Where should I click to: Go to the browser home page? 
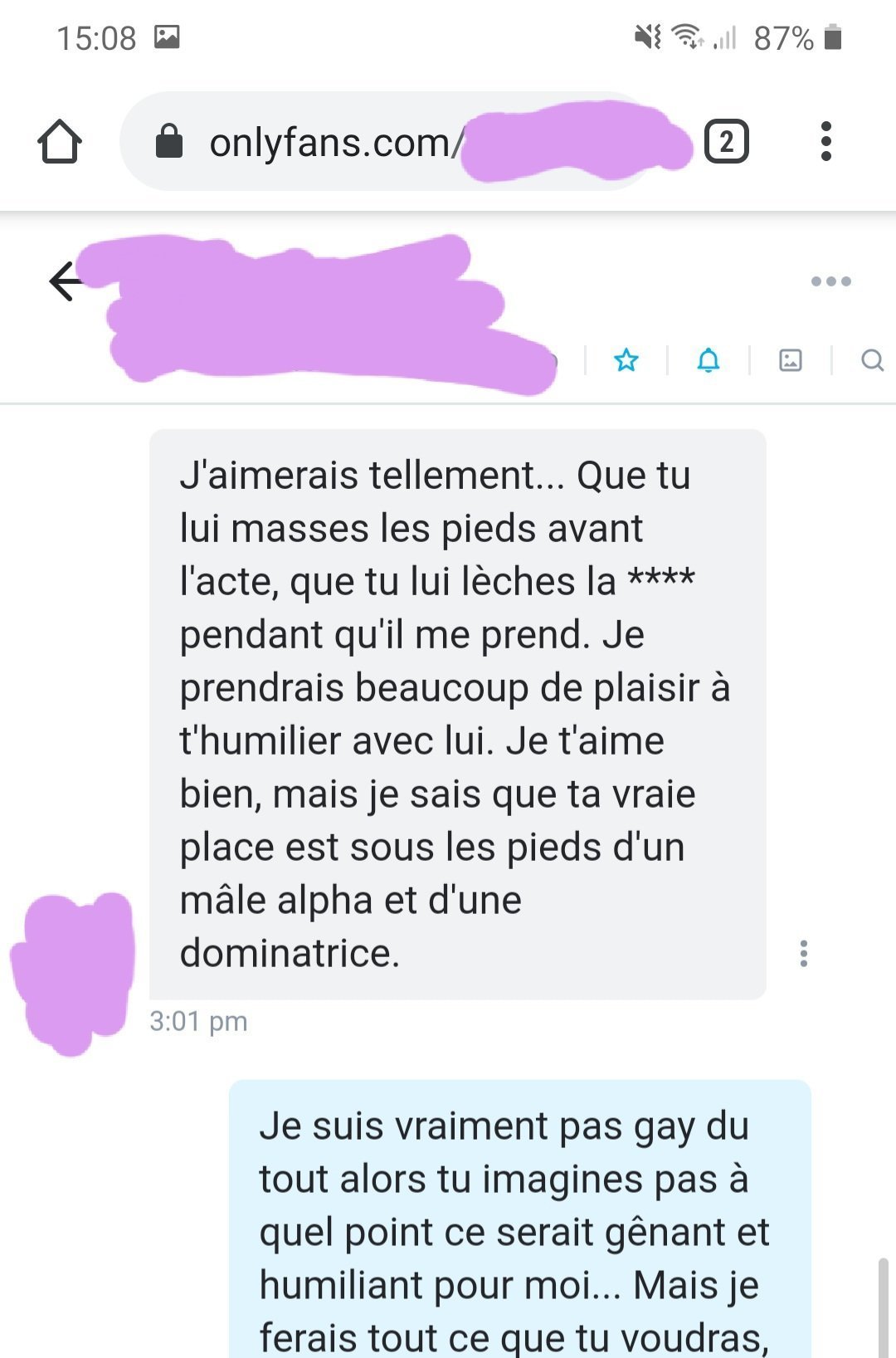tap(60, 142)
